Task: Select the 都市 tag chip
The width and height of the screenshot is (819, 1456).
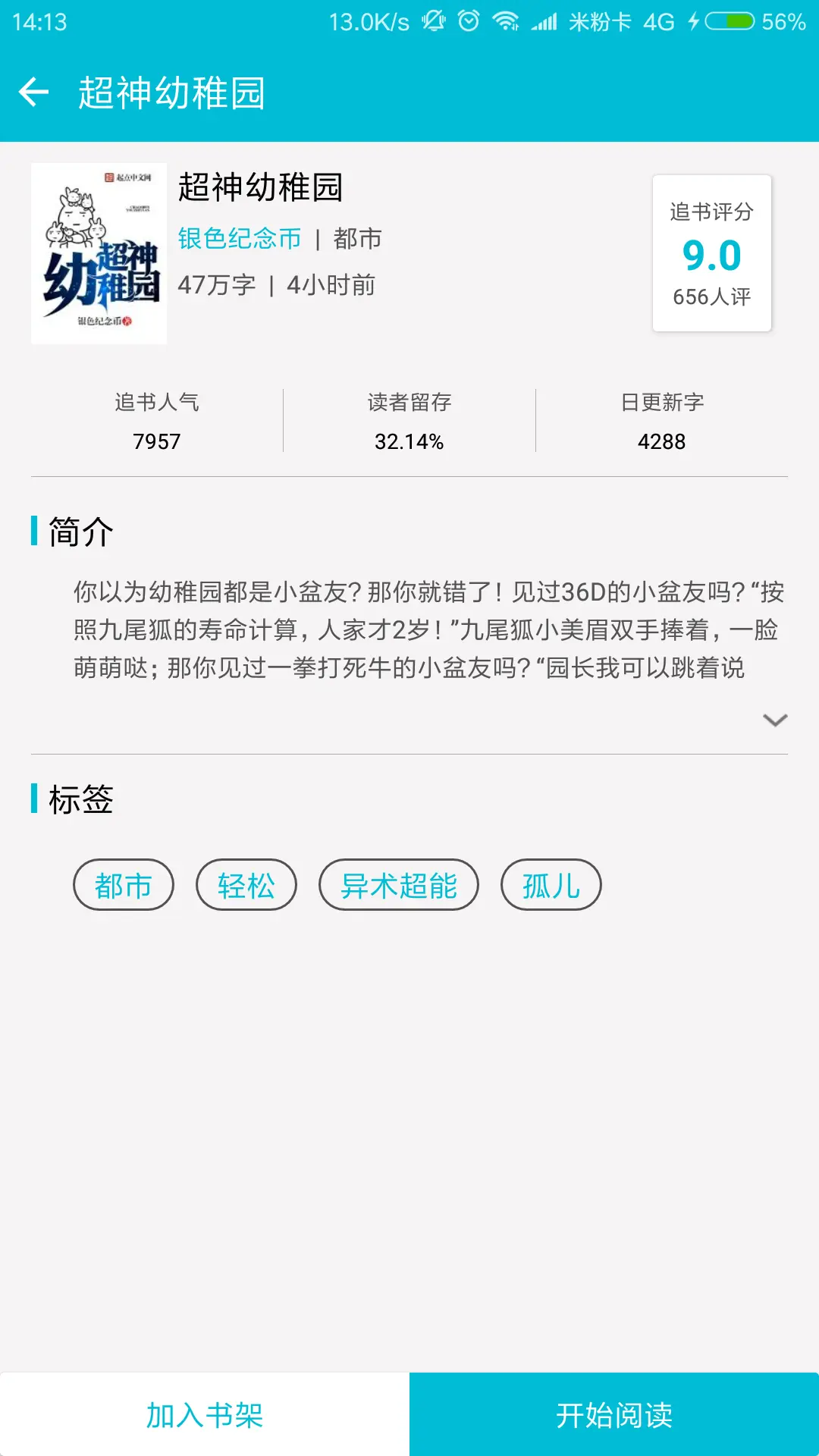Action: (x=124, y=885)
